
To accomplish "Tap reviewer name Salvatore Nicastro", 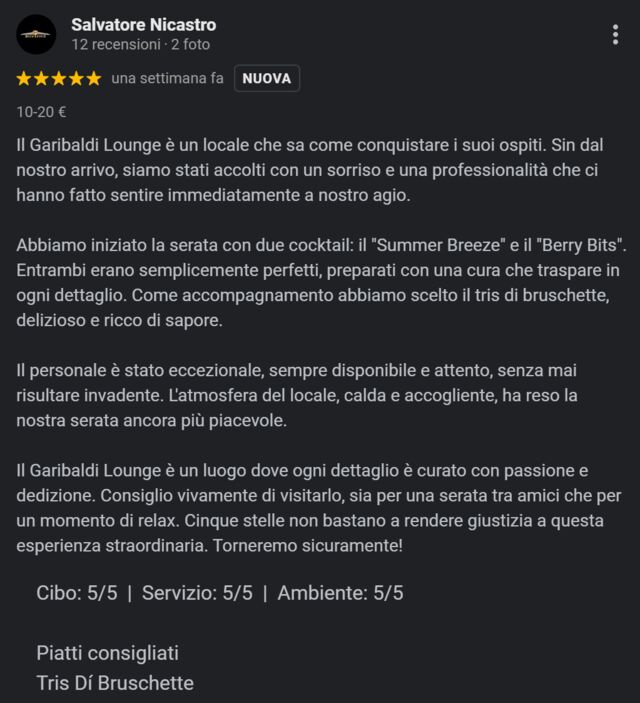I will (144, 25).
